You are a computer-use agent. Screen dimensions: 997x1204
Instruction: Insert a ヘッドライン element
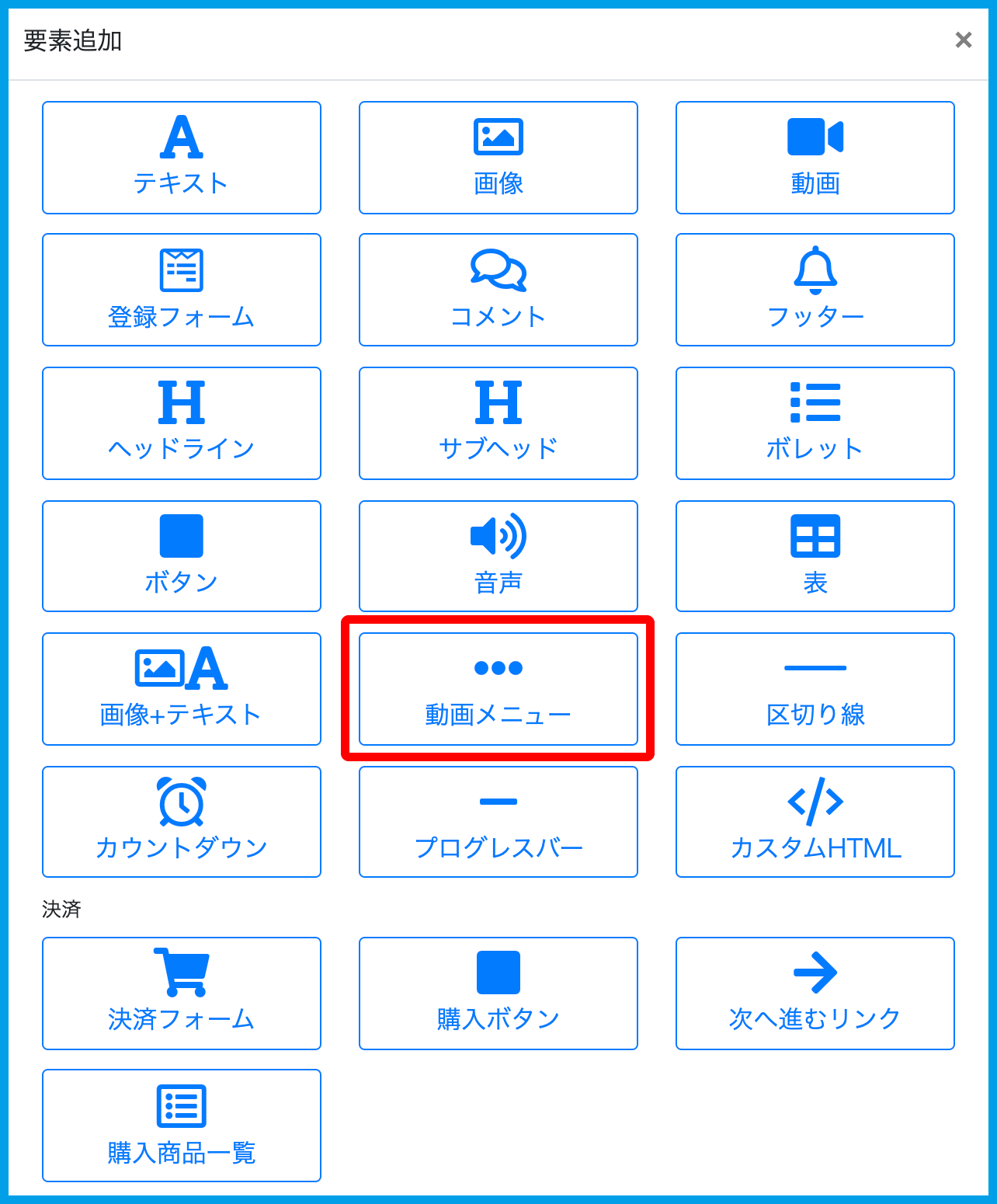point(182,423)
